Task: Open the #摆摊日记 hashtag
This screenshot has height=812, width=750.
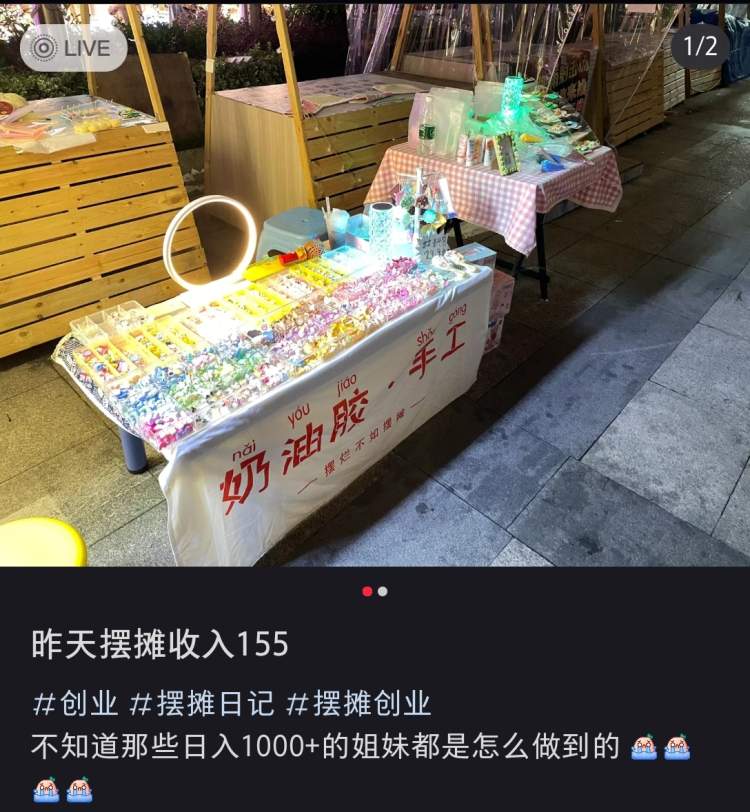Action: tap(202, 703)
